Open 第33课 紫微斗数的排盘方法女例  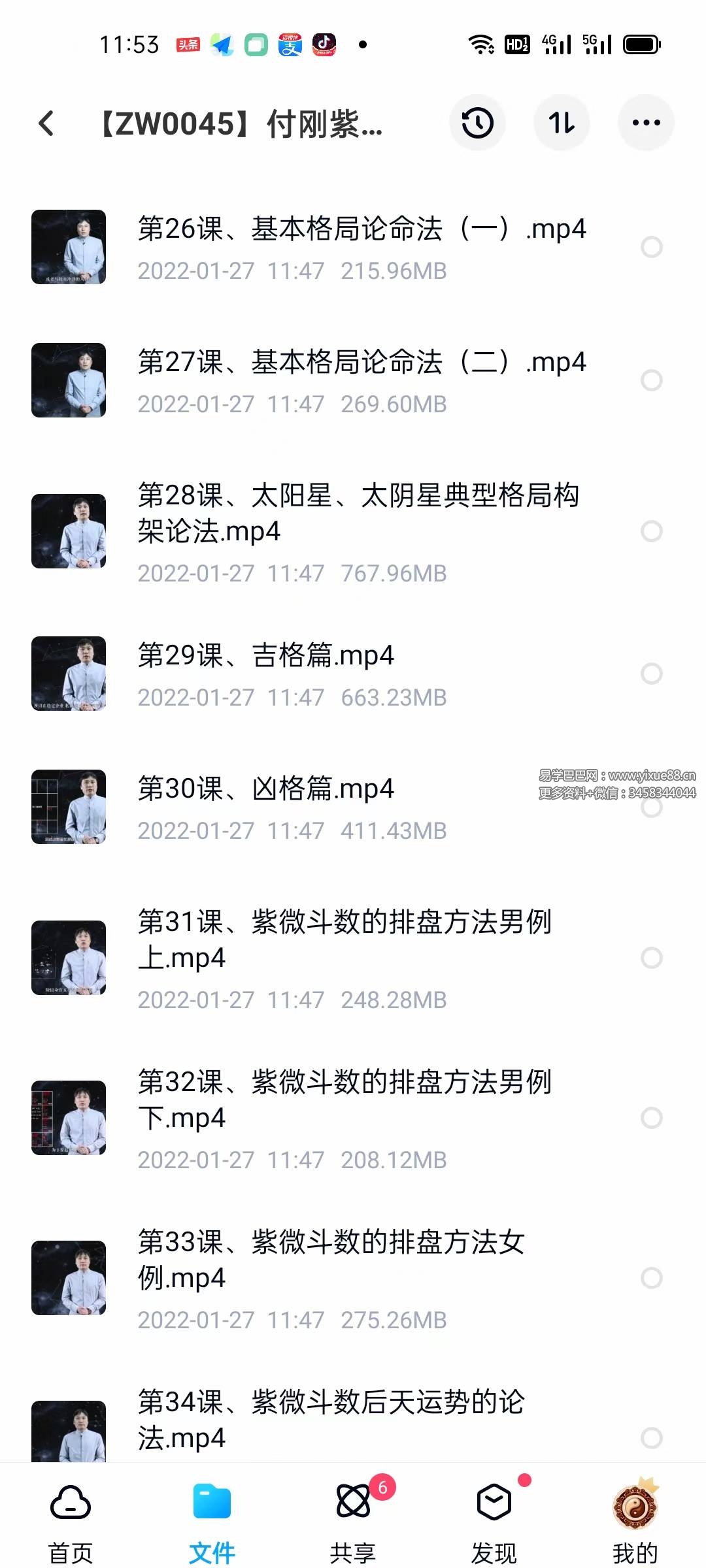[331, 1260]
